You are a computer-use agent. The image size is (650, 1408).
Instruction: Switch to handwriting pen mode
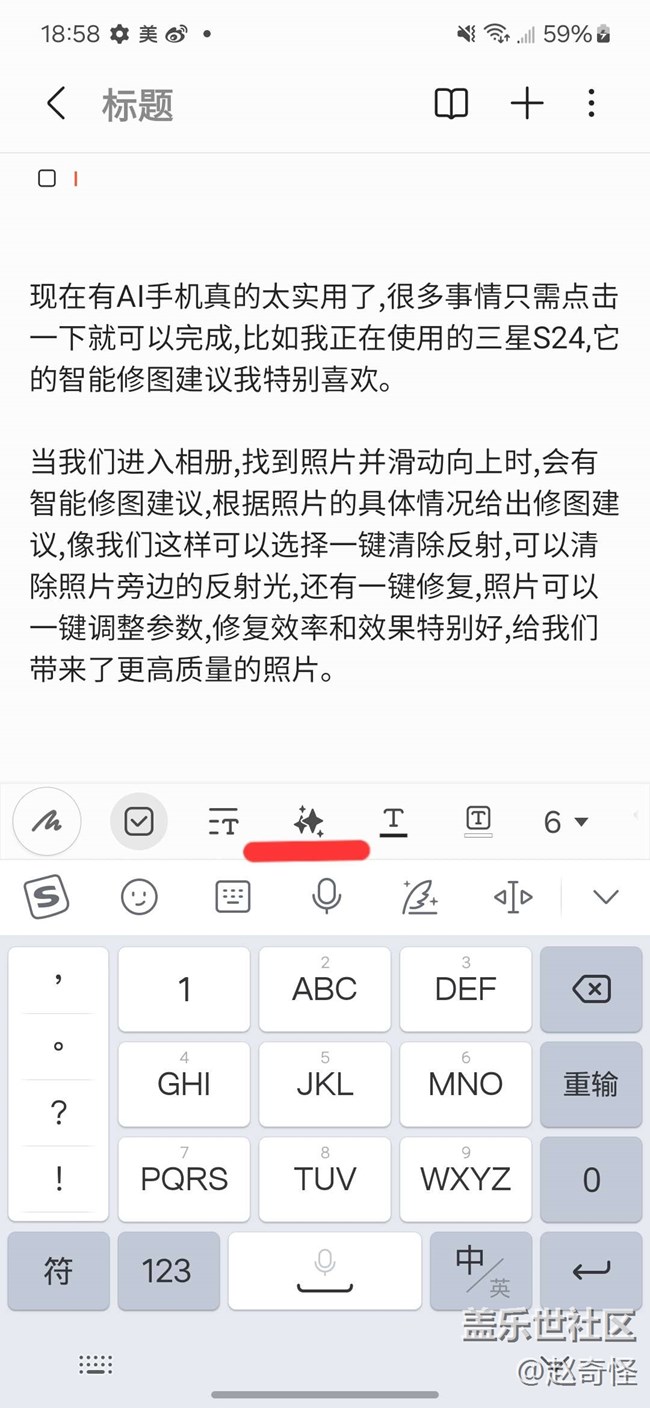point(46,822)
